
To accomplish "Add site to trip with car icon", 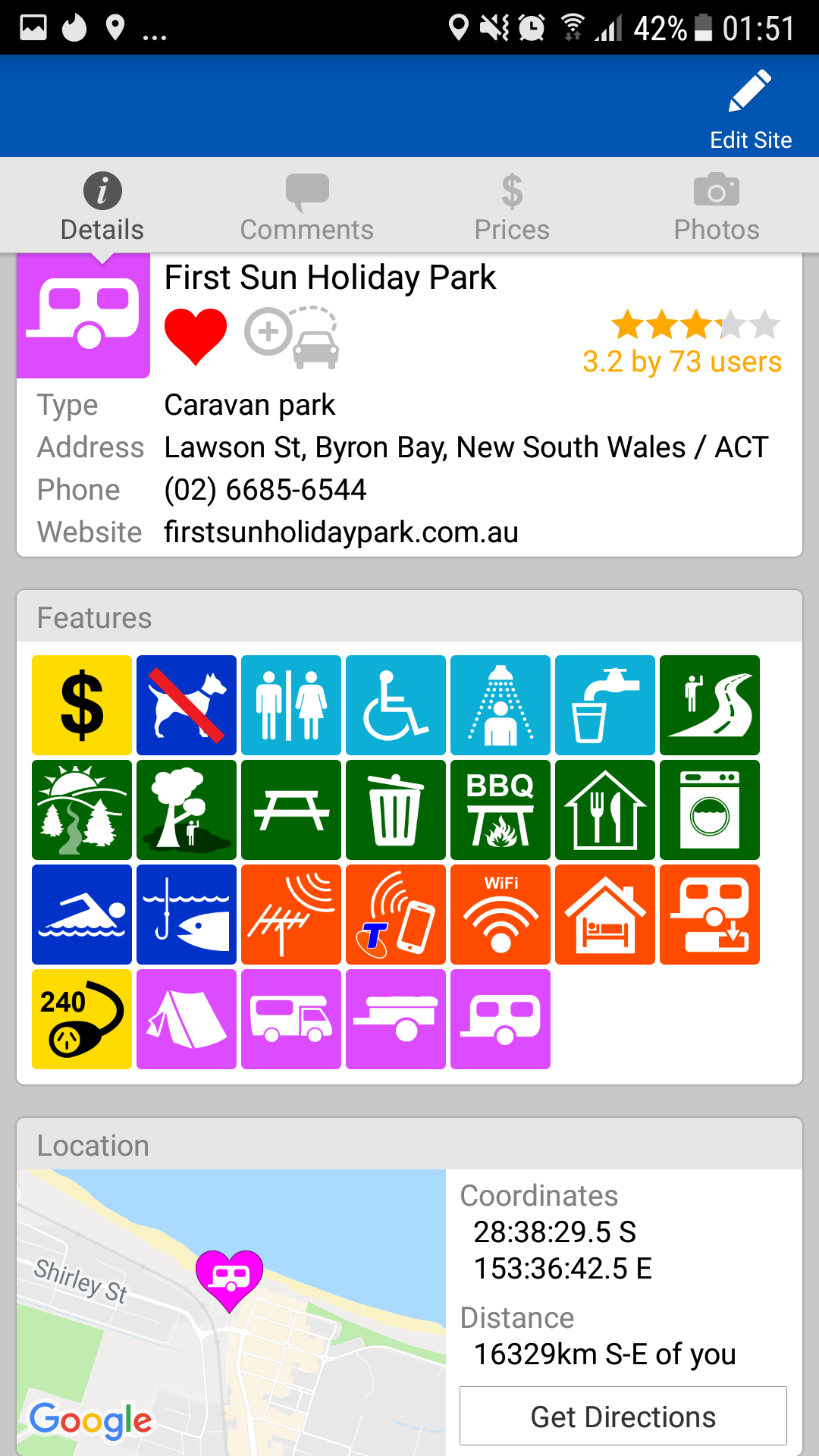I will [x=292, y=337].
